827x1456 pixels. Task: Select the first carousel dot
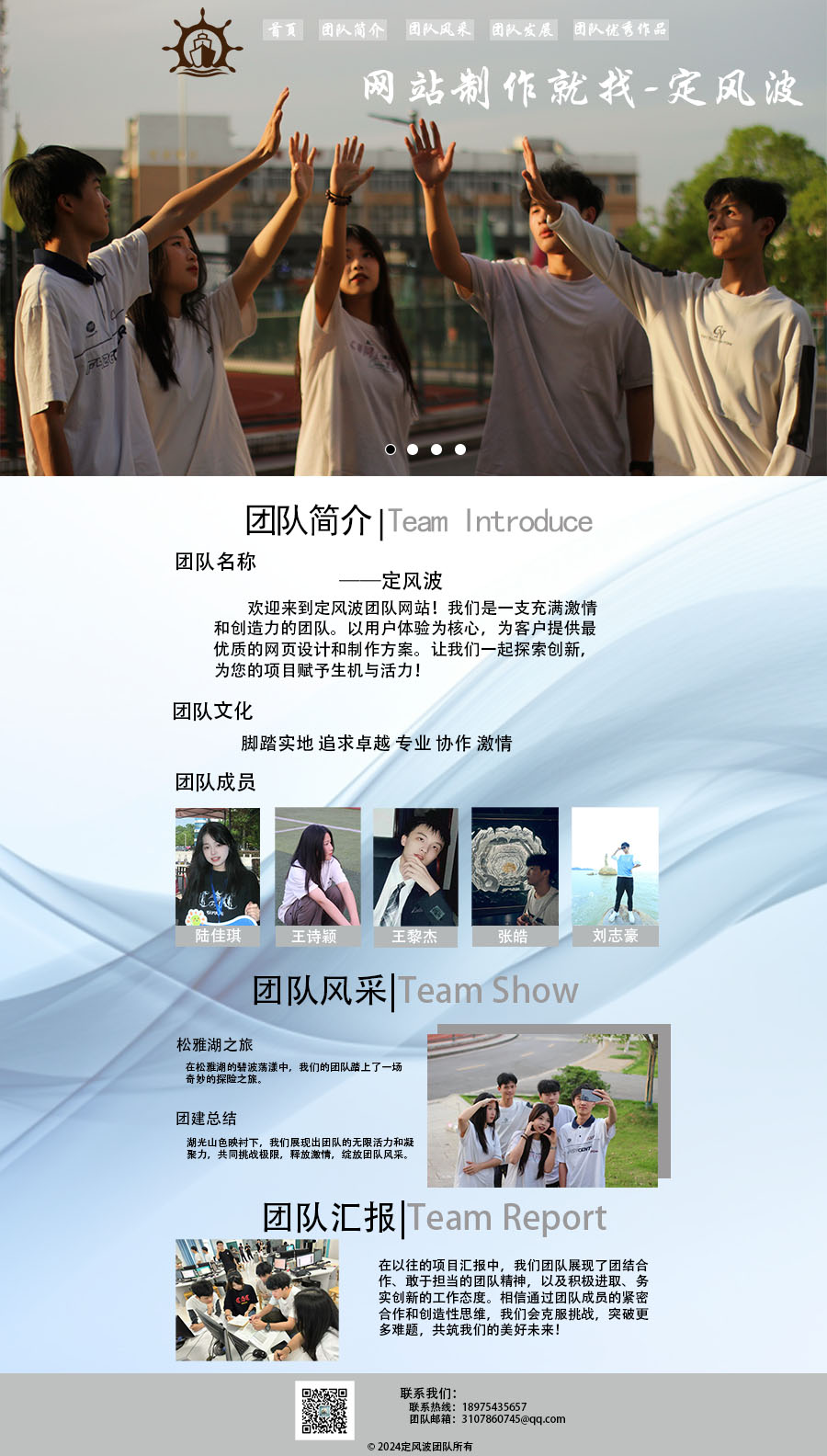(x=391, y=449)
